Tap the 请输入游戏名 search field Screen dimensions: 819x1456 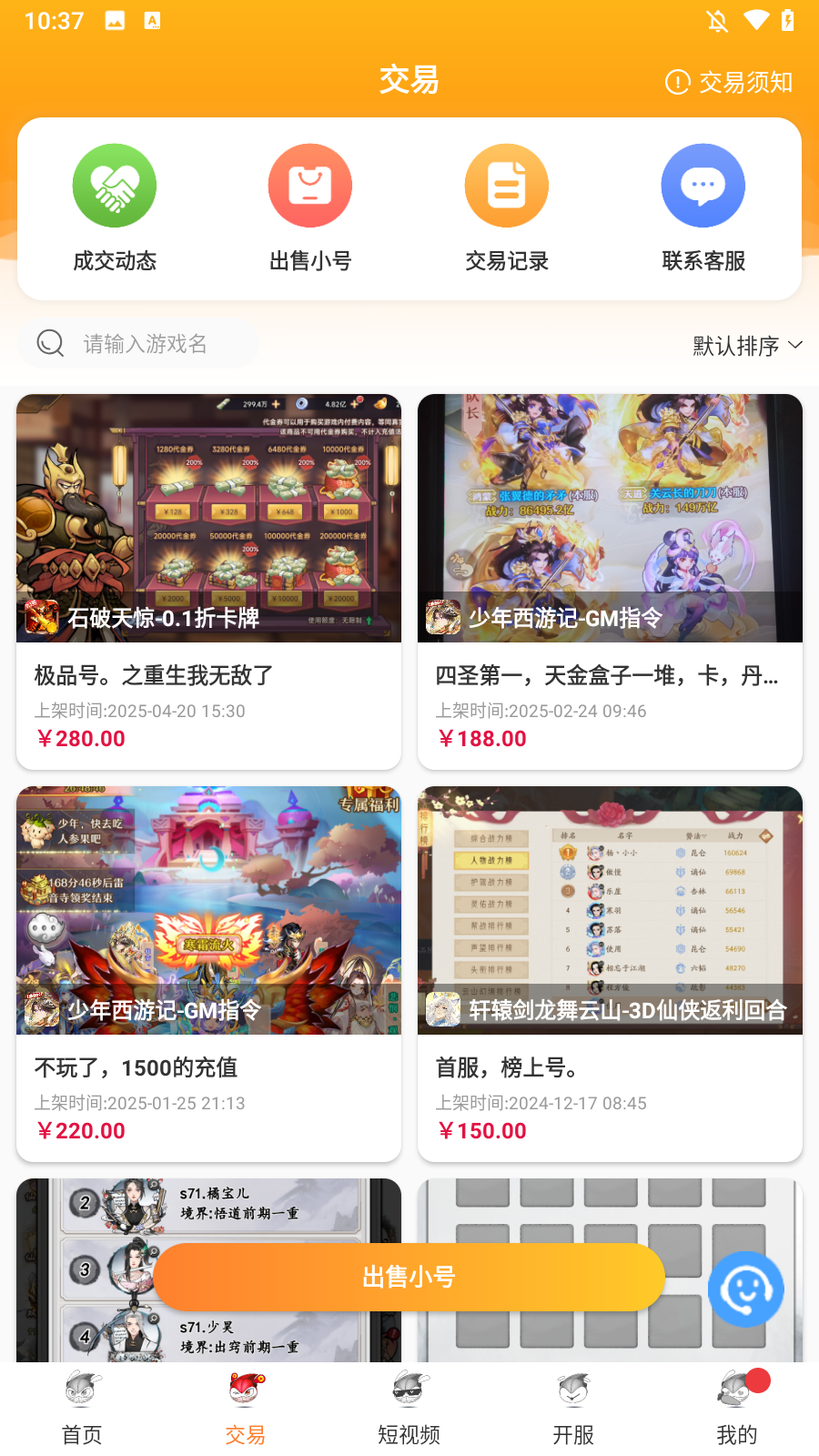click(146, 344)
